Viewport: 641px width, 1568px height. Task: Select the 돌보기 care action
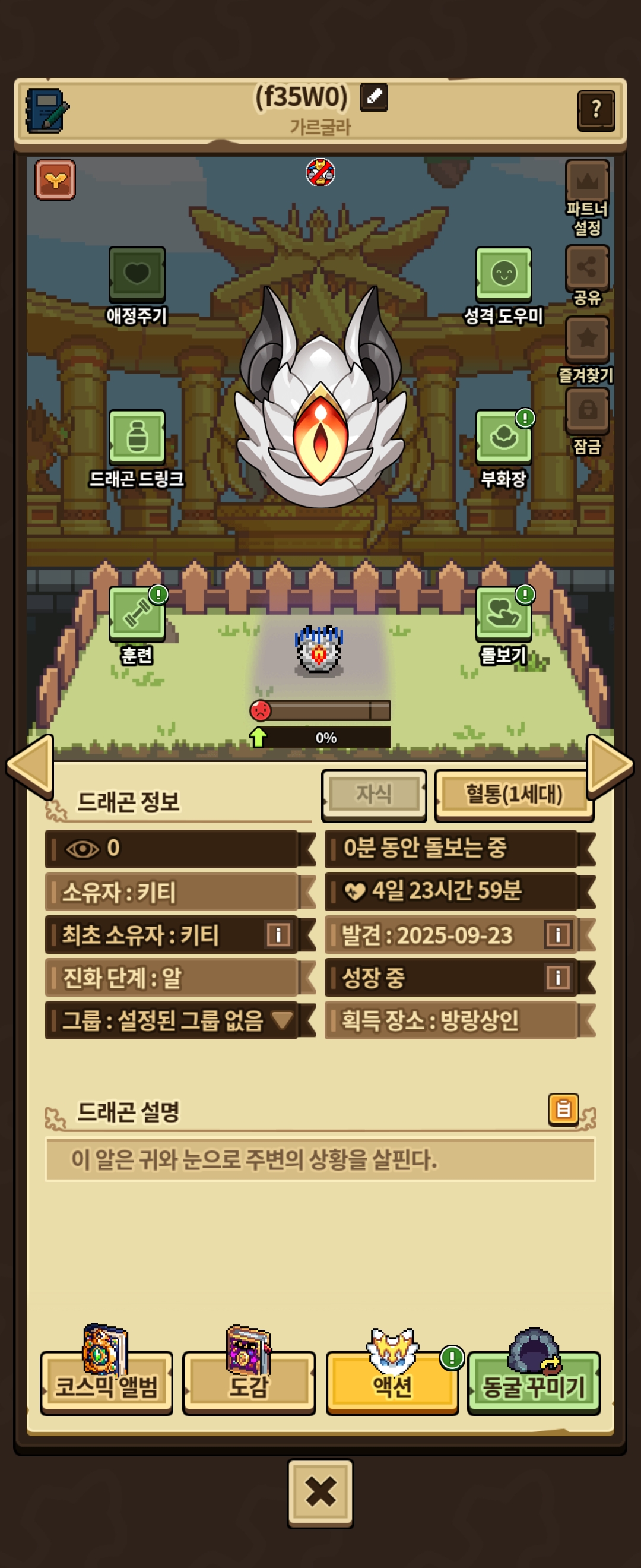pyautogui.click(x=503, y=613)
